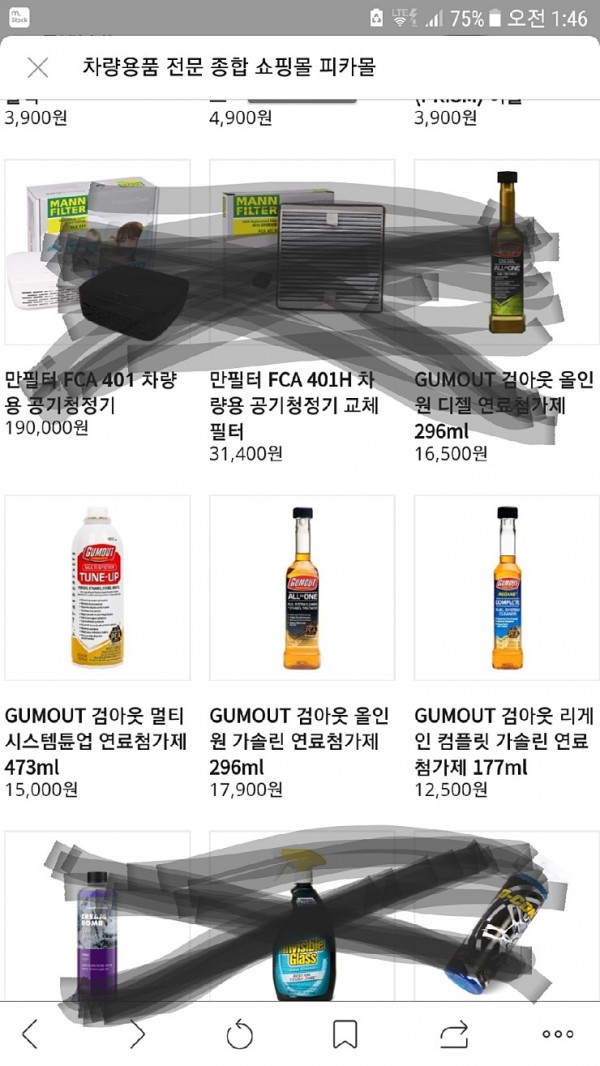The height and width of the screenshot is (1066, 600).
Task: View GUMOUT 올인원 디젤 연료첨가제 296ml
Action: [x=507, y=252]
